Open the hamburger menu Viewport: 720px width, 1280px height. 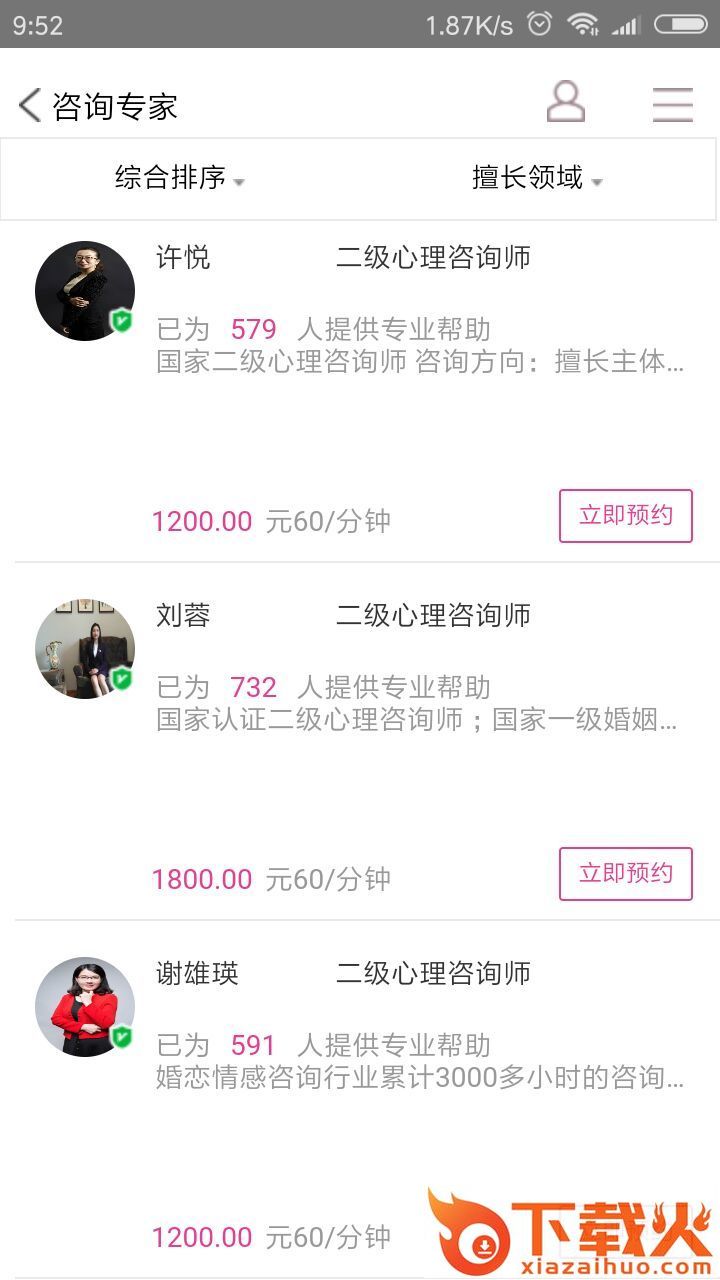click(x=672, y=104)
